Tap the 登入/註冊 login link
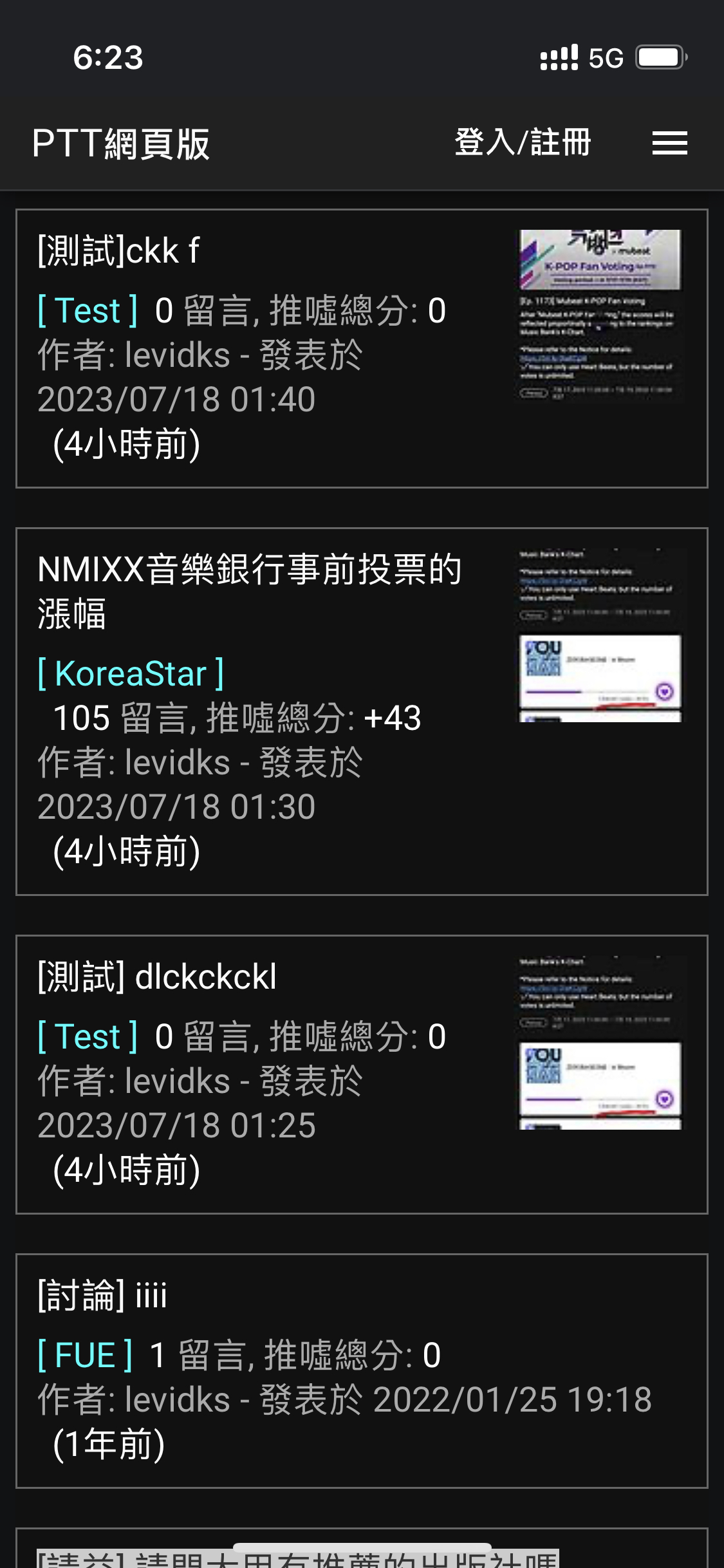724x1568 pixels. coord(523,142)
